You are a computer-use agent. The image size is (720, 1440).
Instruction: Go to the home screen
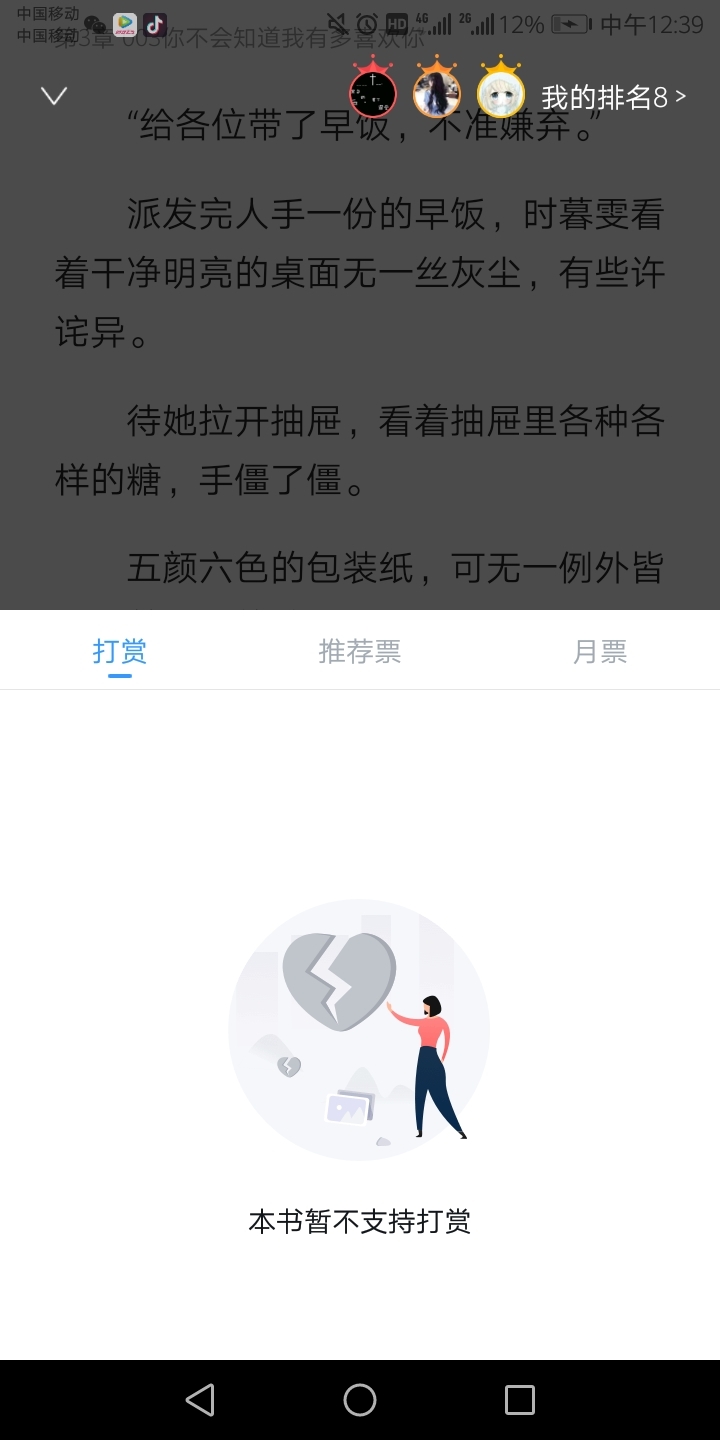(x=360, y=1400)
